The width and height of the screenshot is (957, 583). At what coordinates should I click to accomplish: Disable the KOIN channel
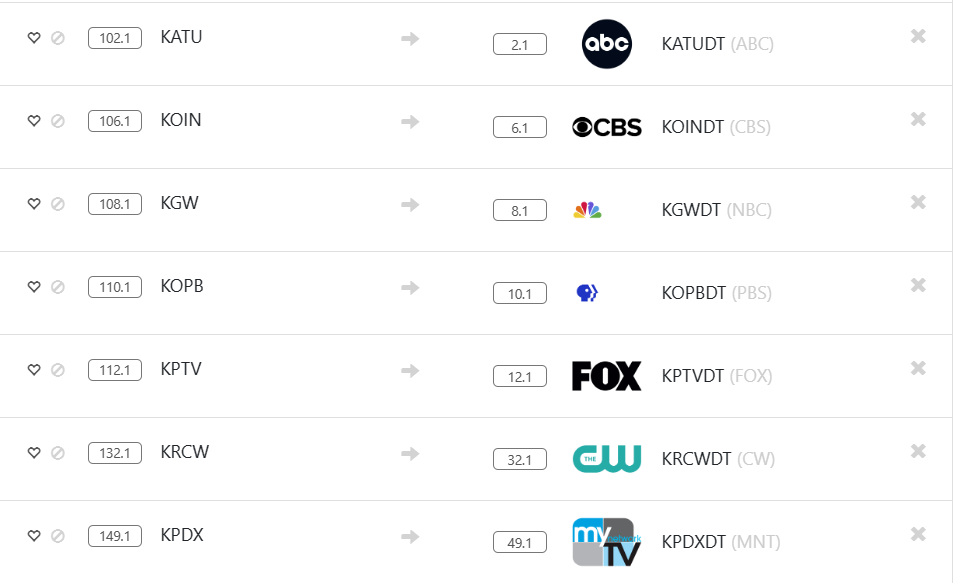[x=58, y=121]
